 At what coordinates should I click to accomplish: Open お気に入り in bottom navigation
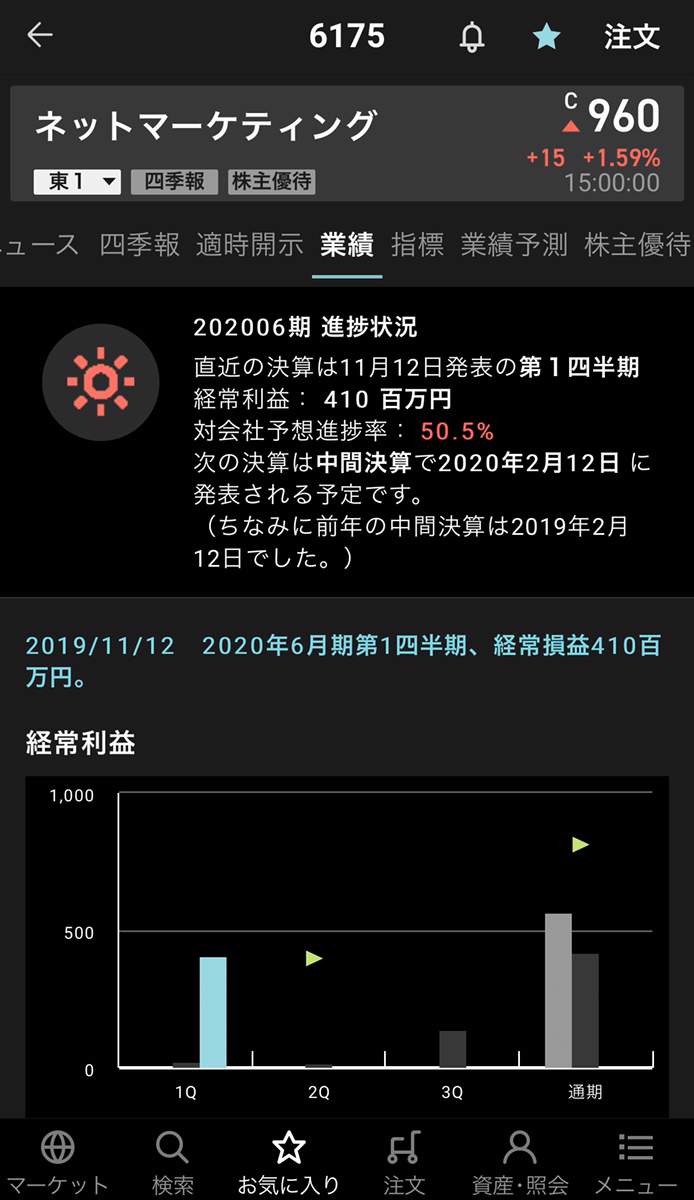289,1161
